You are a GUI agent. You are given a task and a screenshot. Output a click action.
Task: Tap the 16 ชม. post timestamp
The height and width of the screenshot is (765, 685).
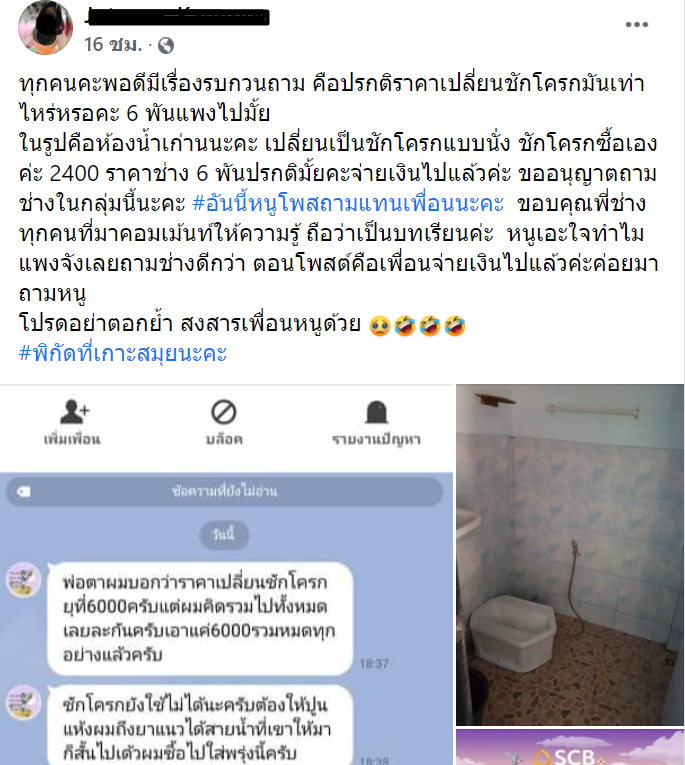pos(115,44)
